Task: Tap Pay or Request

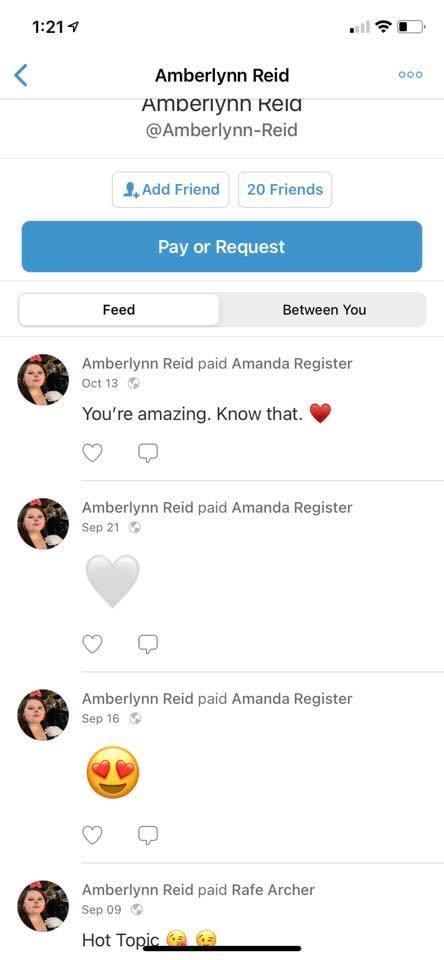Action: point(222,247)
